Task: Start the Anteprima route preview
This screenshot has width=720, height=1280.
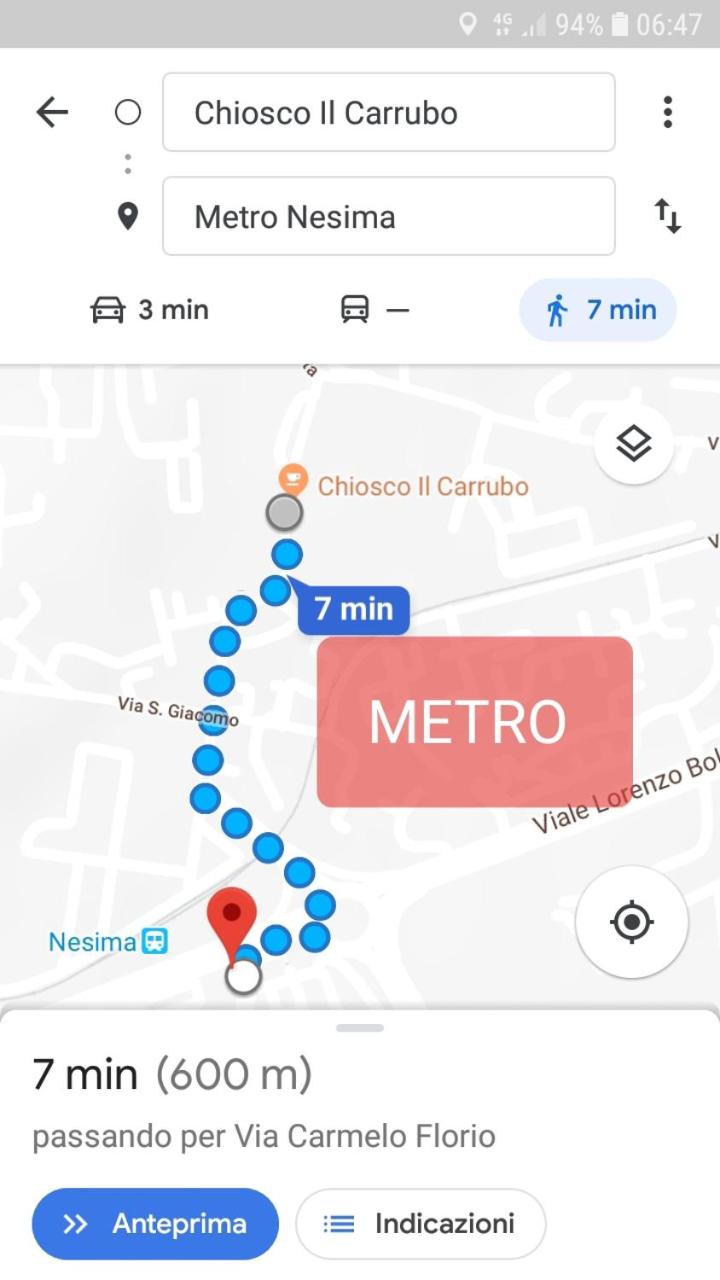Action: point(155,1224)
